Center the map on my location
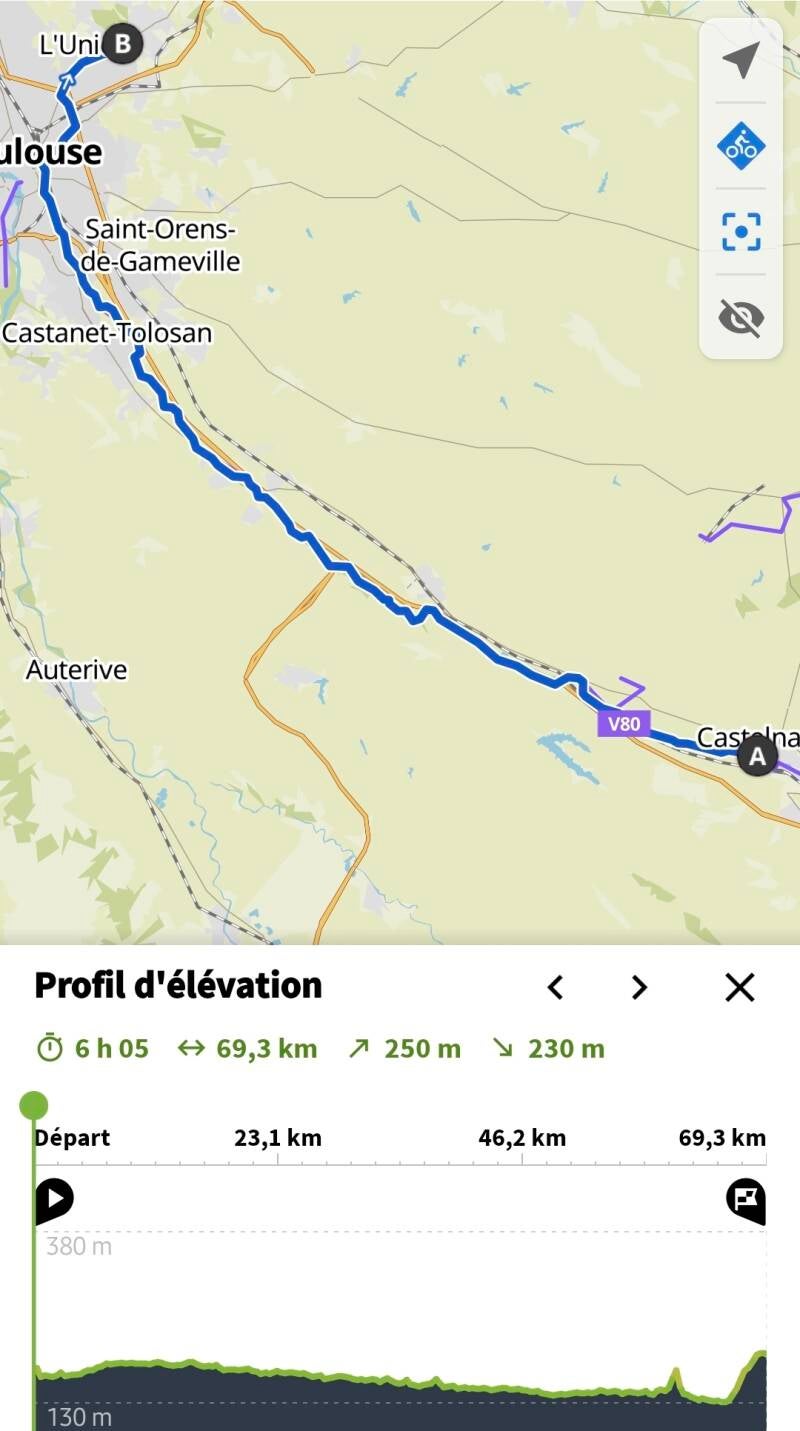Image resolution: width=800 pixels, height=1431 pixels. click(740, 61)
